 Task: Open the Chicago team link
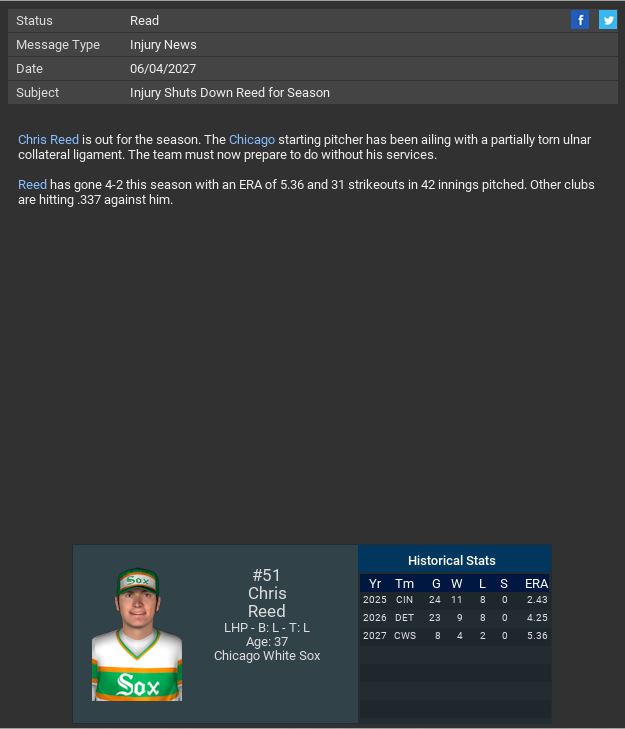tap(251, 140)
